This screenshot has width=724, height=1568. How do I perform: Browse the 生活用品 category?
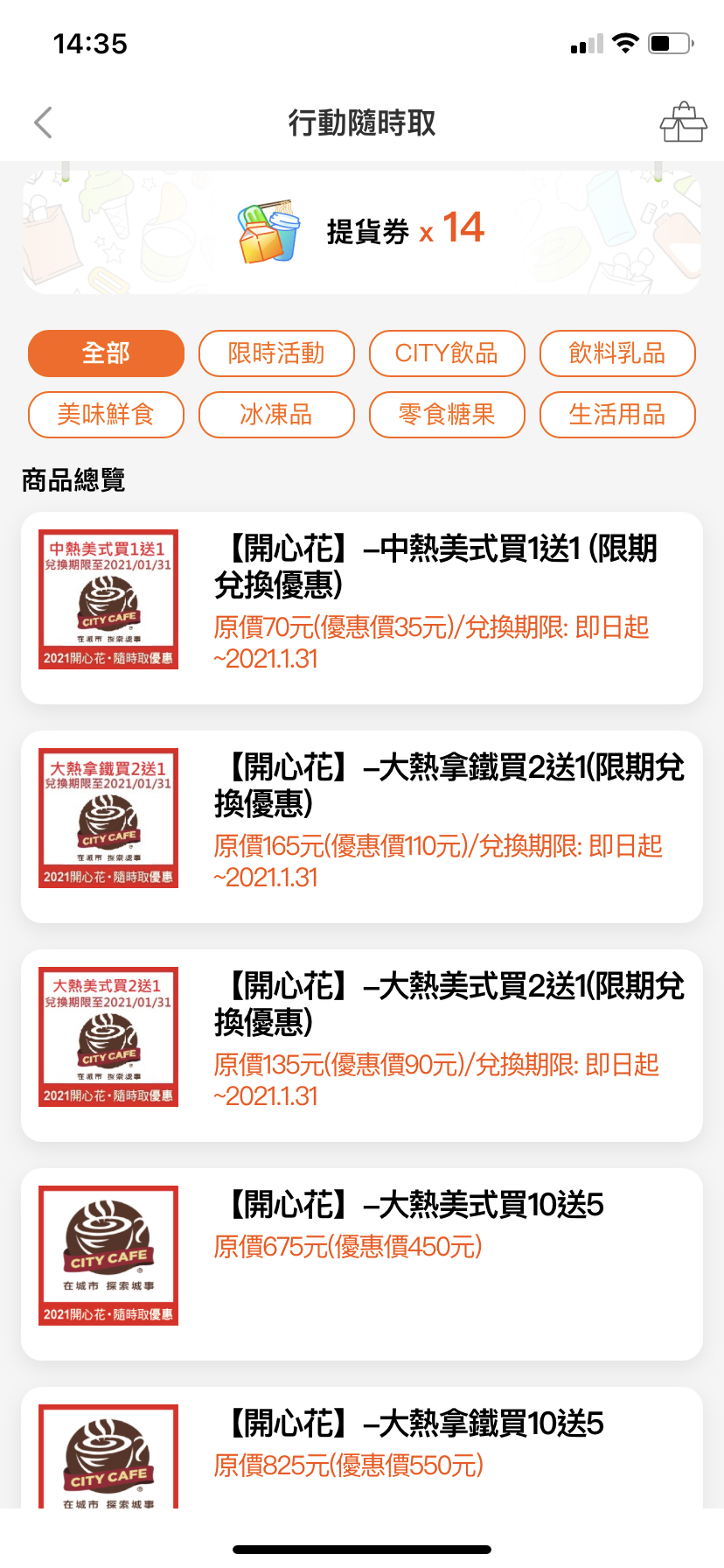[617, 415]
